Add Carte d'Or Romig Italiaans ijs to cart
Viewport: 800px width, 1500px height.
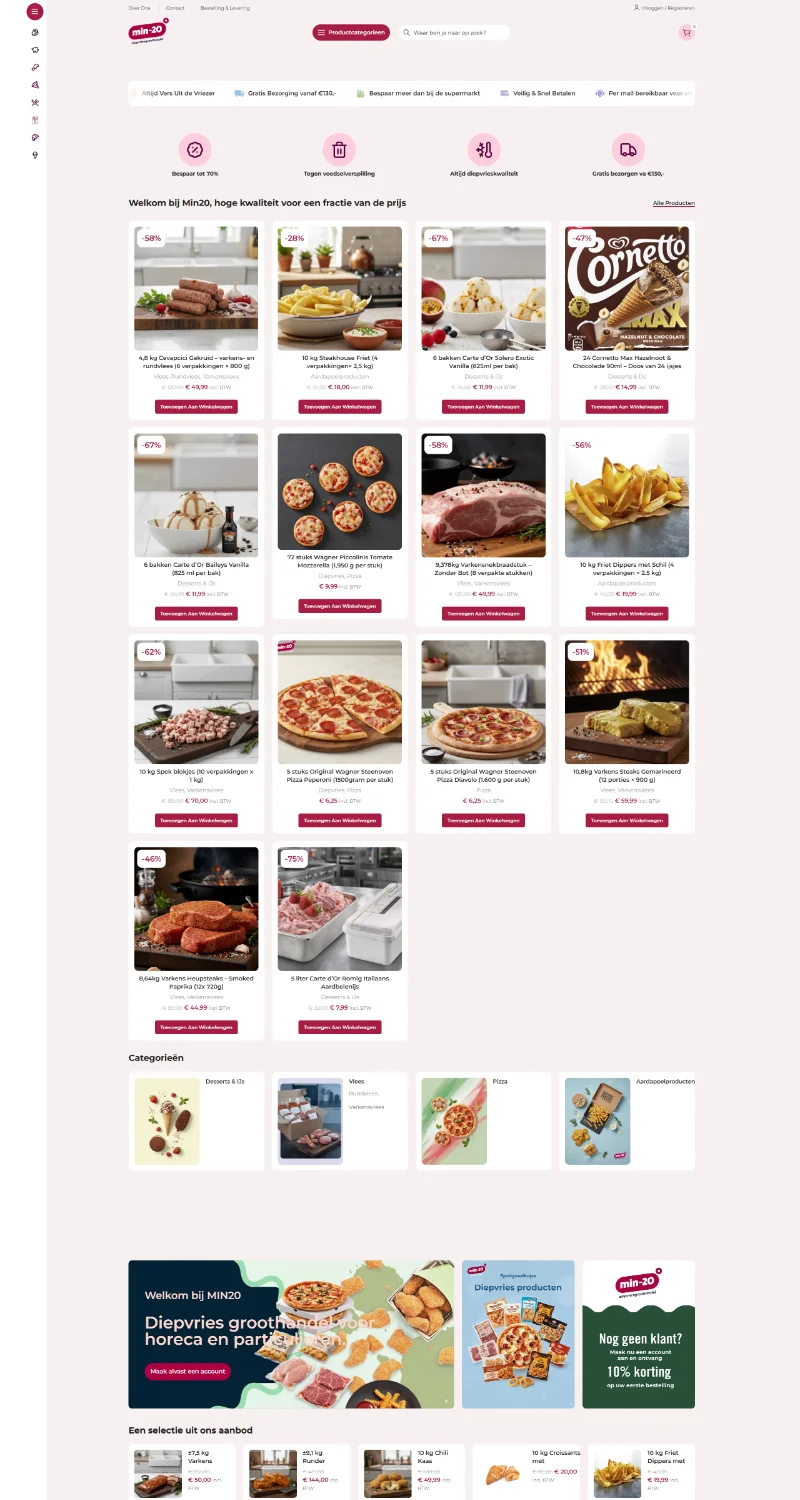tap(340, 1027)
